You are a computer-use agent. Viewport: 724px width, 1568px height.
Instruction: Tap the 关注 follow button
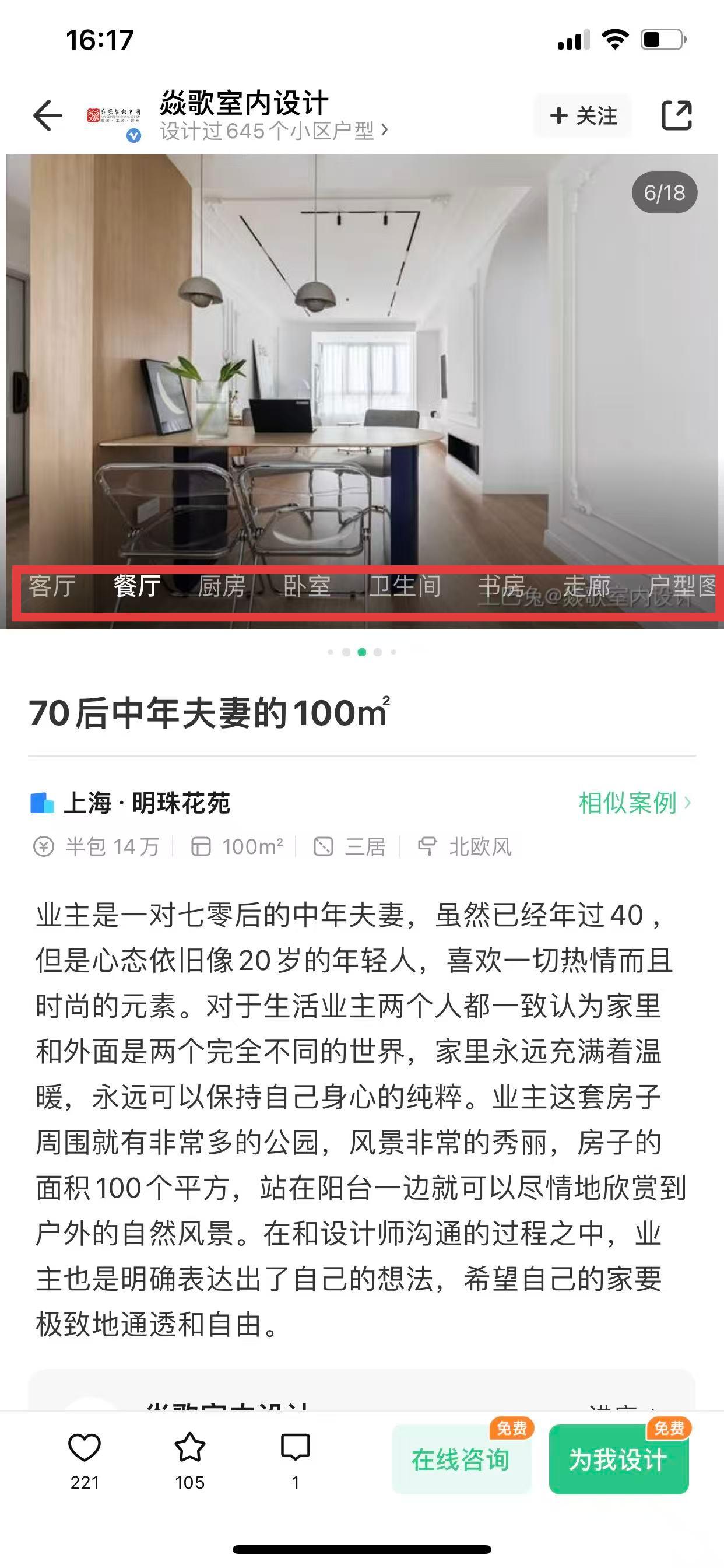point(583,116)
